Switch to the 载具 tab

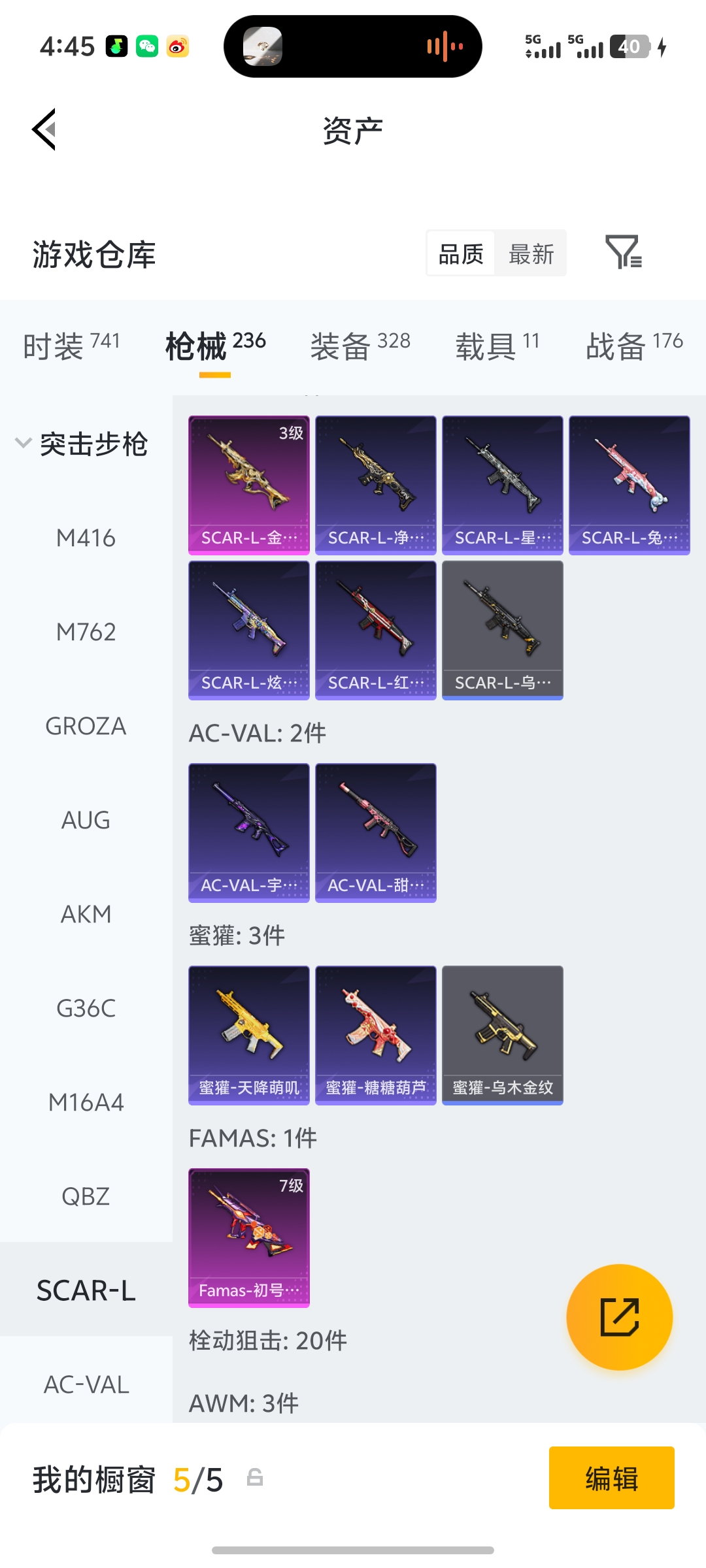[497, 345]
